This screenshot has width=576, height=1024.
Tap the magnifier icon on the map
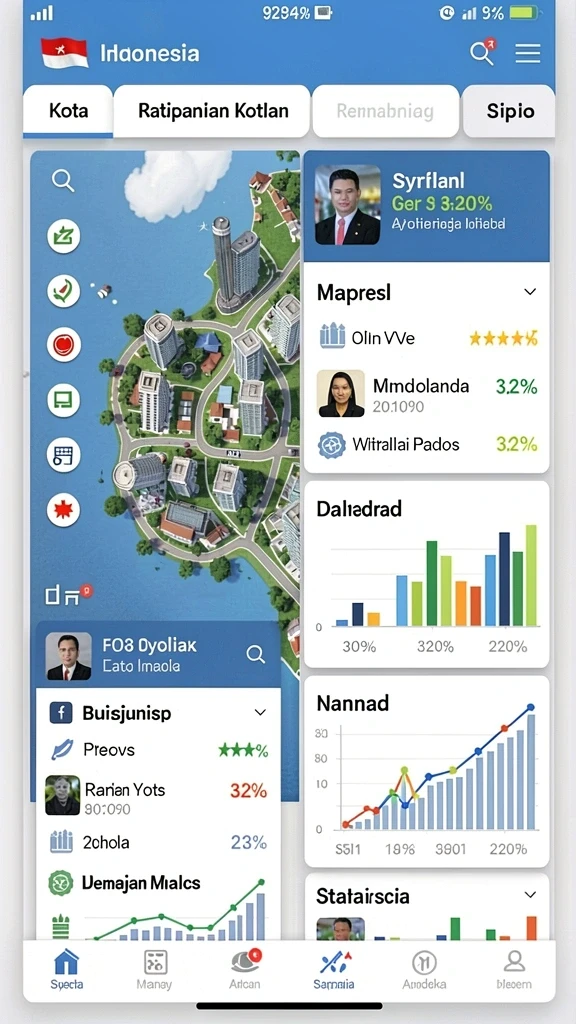click(x=63, y=180)
